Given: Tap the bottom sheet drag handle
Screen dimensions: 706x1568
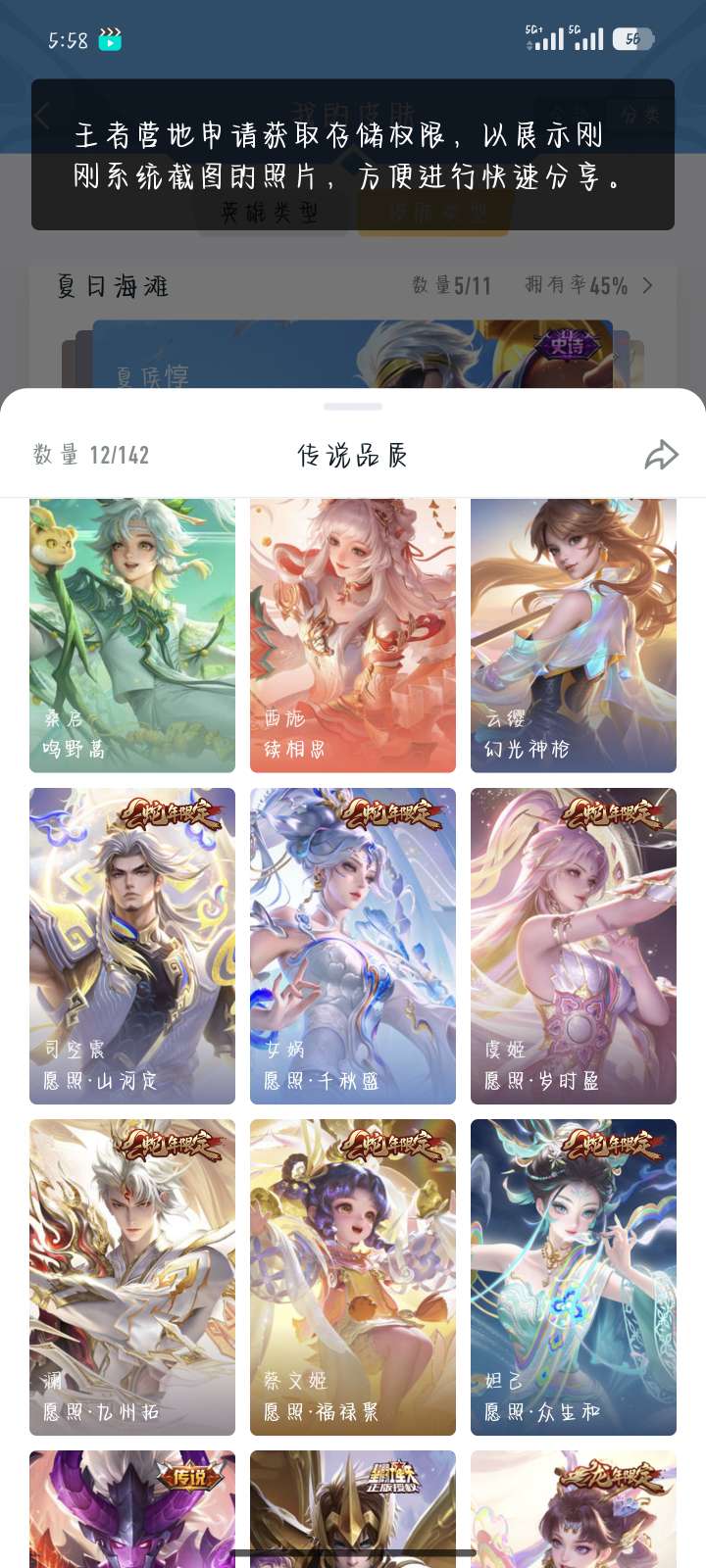Looking at the screenshot, I should (x=353, y=406).
